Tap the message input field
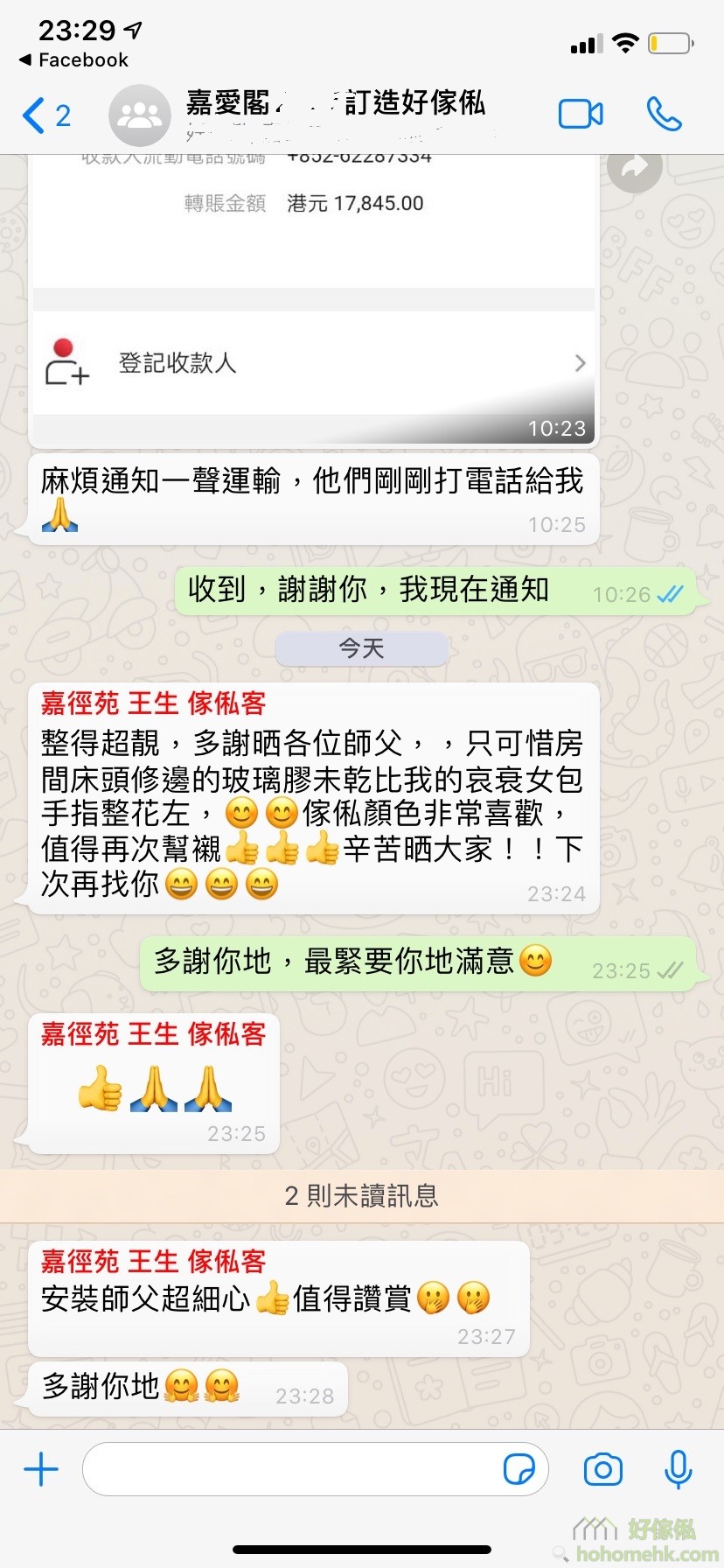724x1568 pixels. coord(289,1469)
